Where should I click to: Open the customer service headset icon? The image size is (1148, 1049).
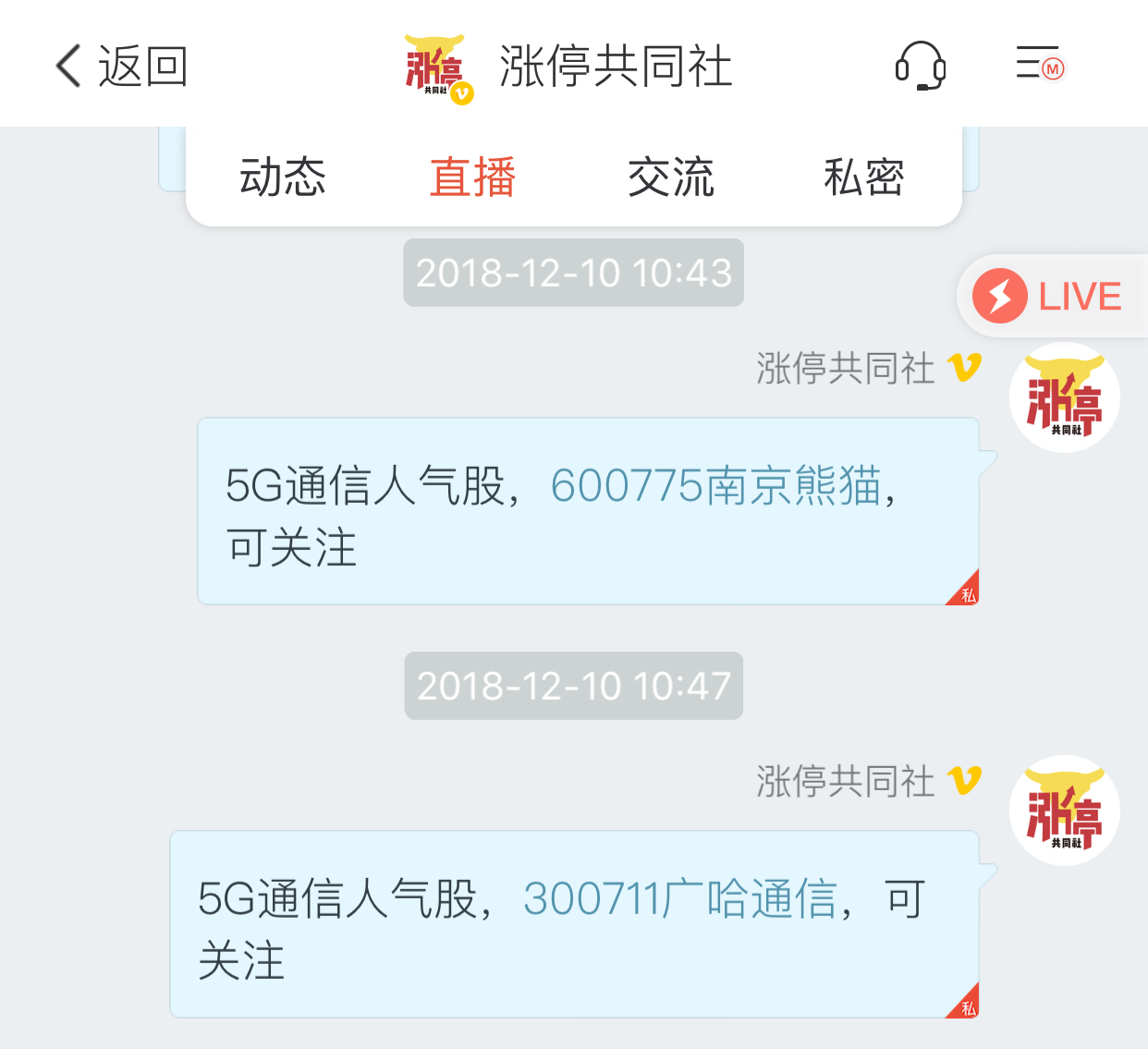(920, 67)
